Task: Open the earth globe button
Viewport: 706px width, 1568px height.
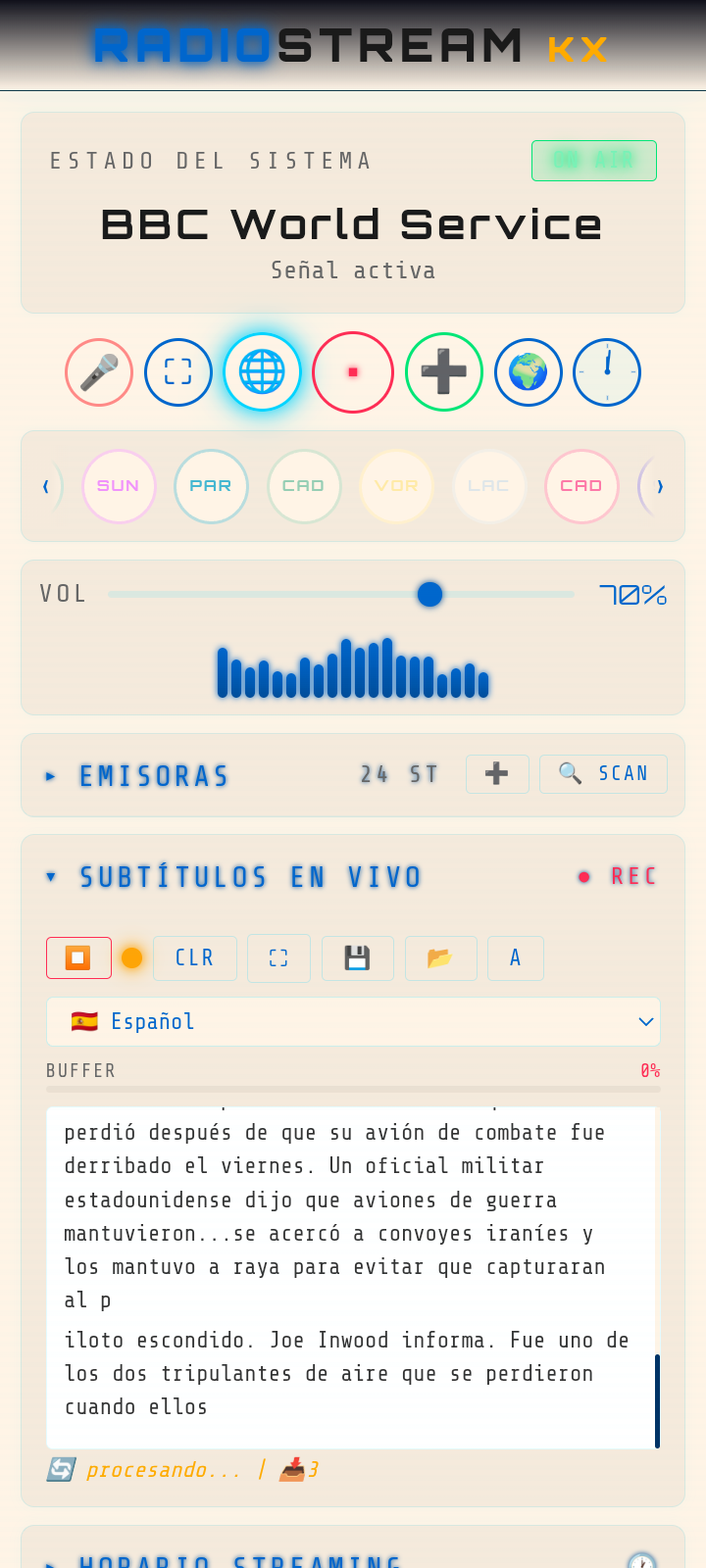Action: [x=529, y=372]
